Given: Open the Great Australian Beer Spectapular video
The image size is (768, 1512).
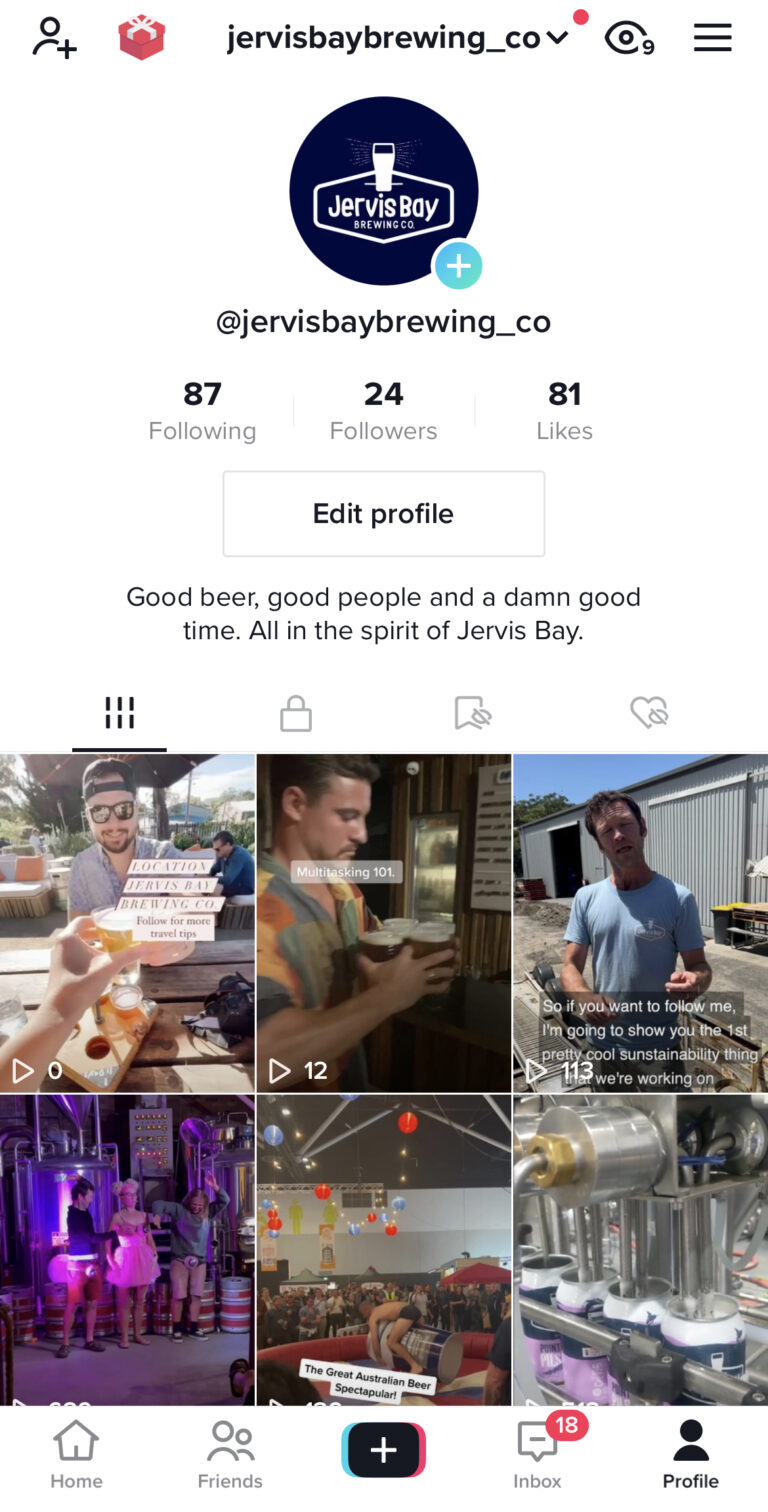Looking at the screenshot, I should 383,1250.
